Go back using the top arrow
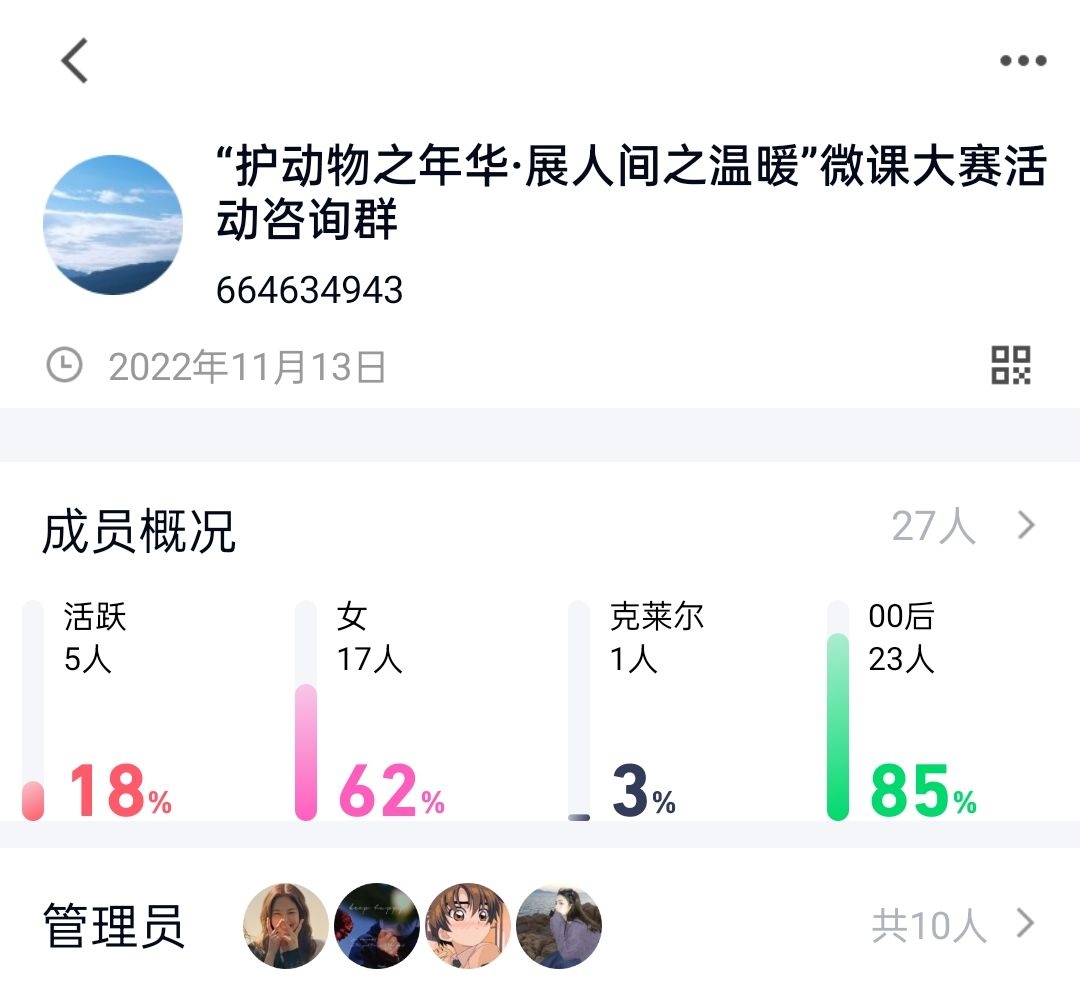This screenshot has height=997, width=1080. 75,60
